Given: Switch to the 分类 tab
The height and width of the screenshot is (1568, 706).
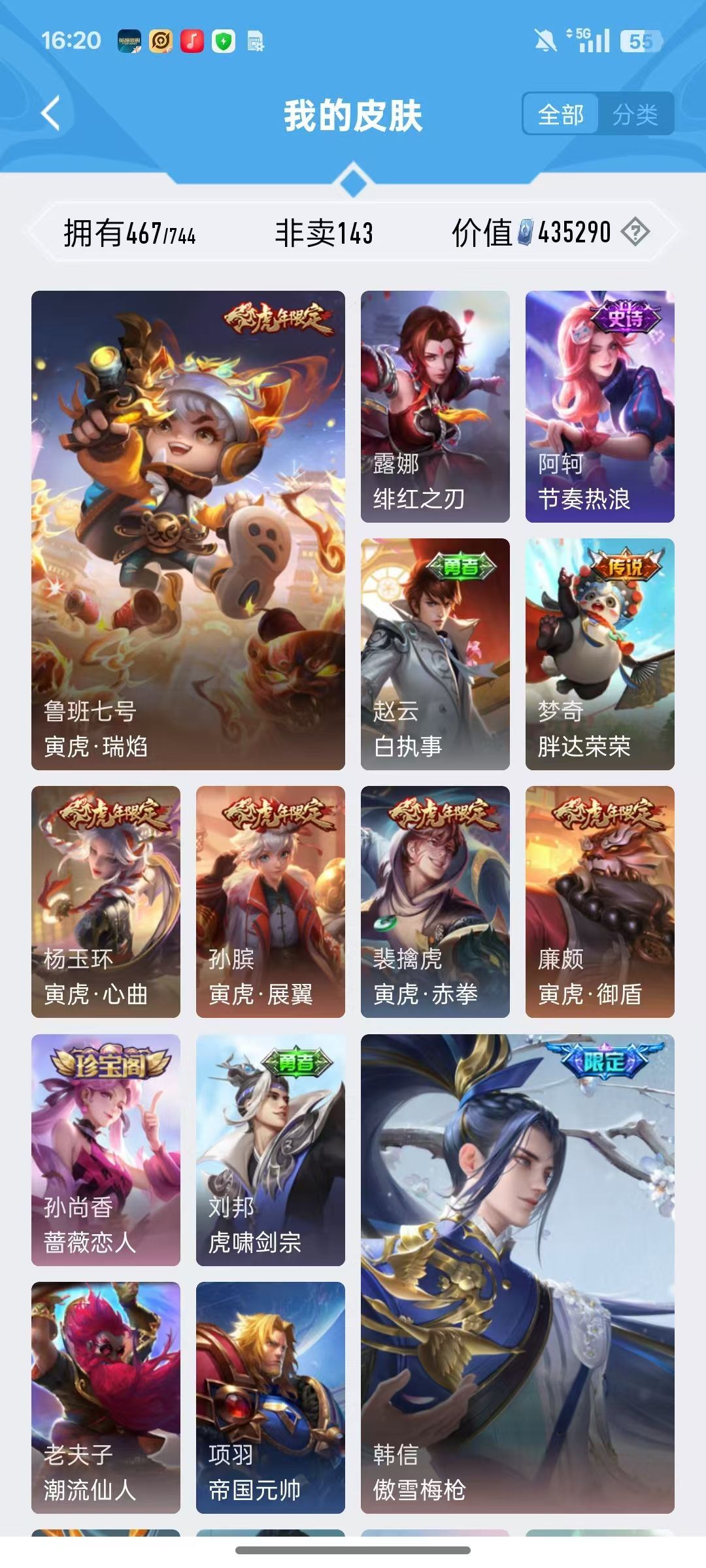Looking at the screenshot, I should click(635, 115).
